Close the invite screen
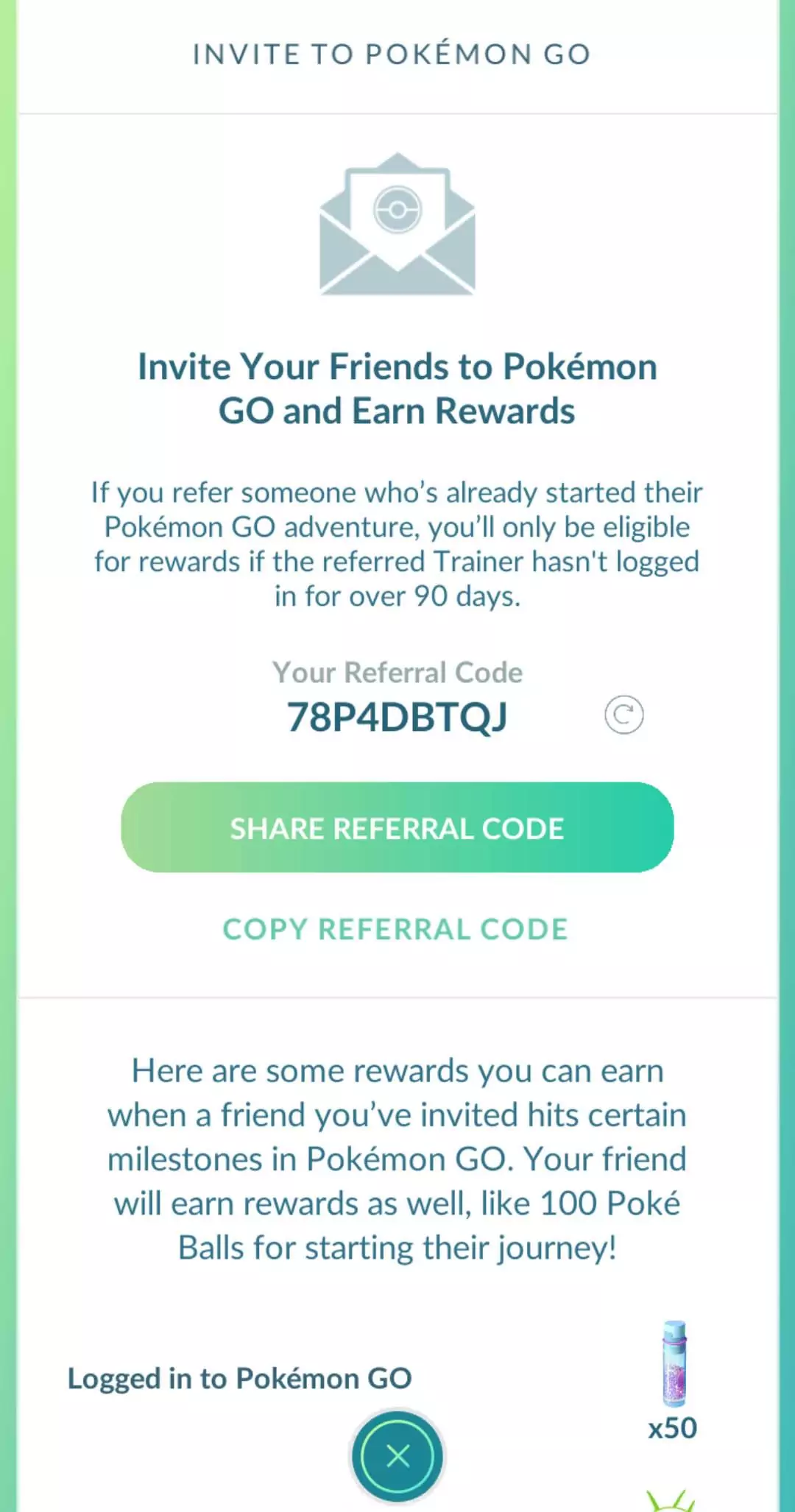Image resolution: width=795 pixels, height=1512 pixels. click(397, 1456)
